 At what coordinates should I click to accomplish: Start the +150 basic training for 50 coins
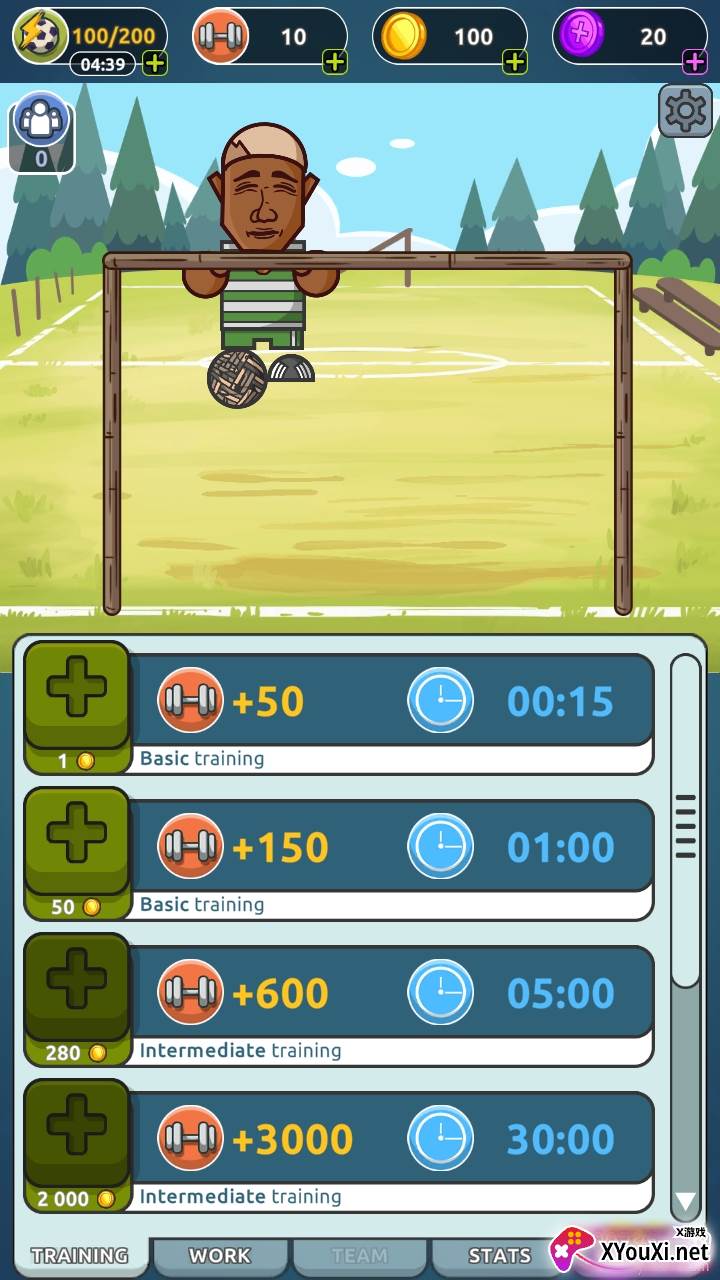(x=77, y=840)
